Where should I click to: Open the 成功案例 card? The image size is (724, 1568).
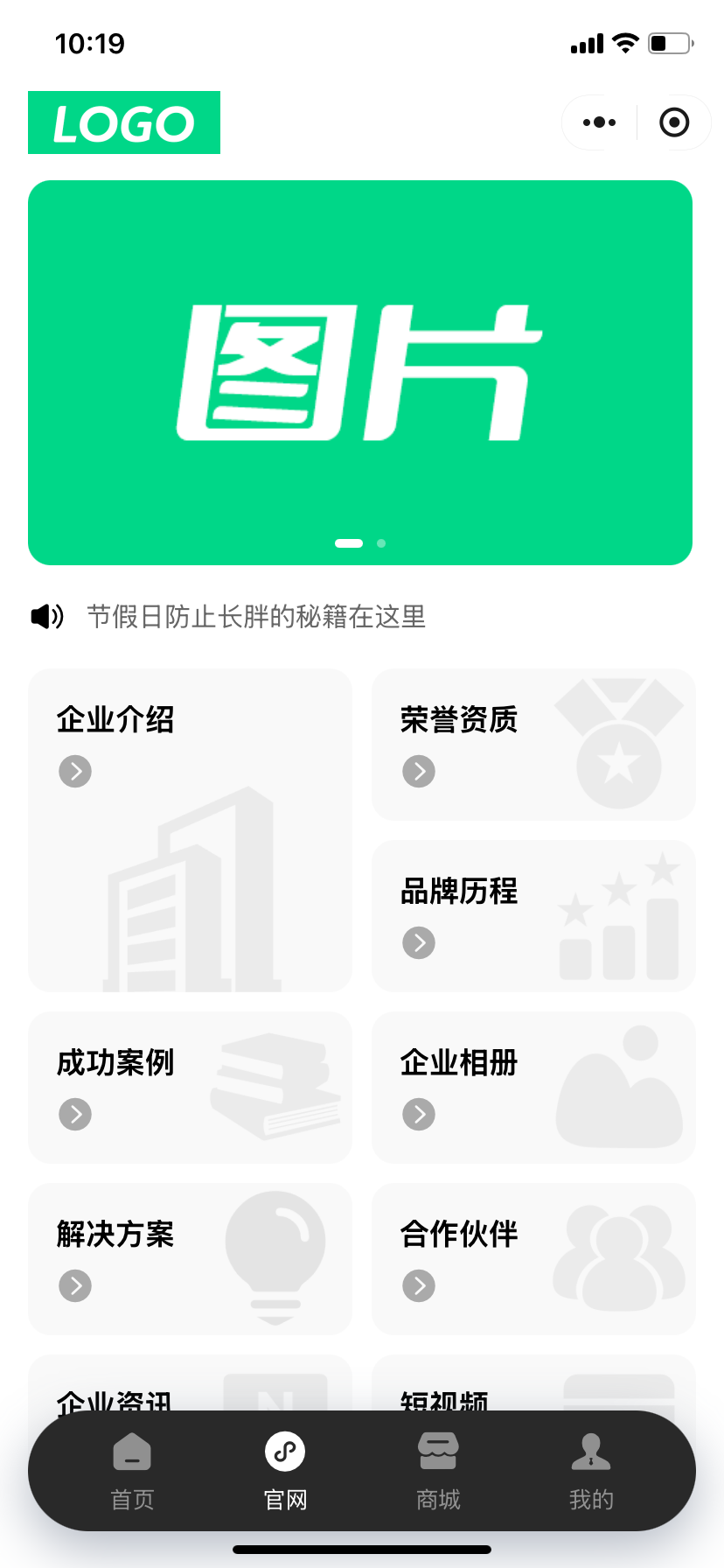190,1088
